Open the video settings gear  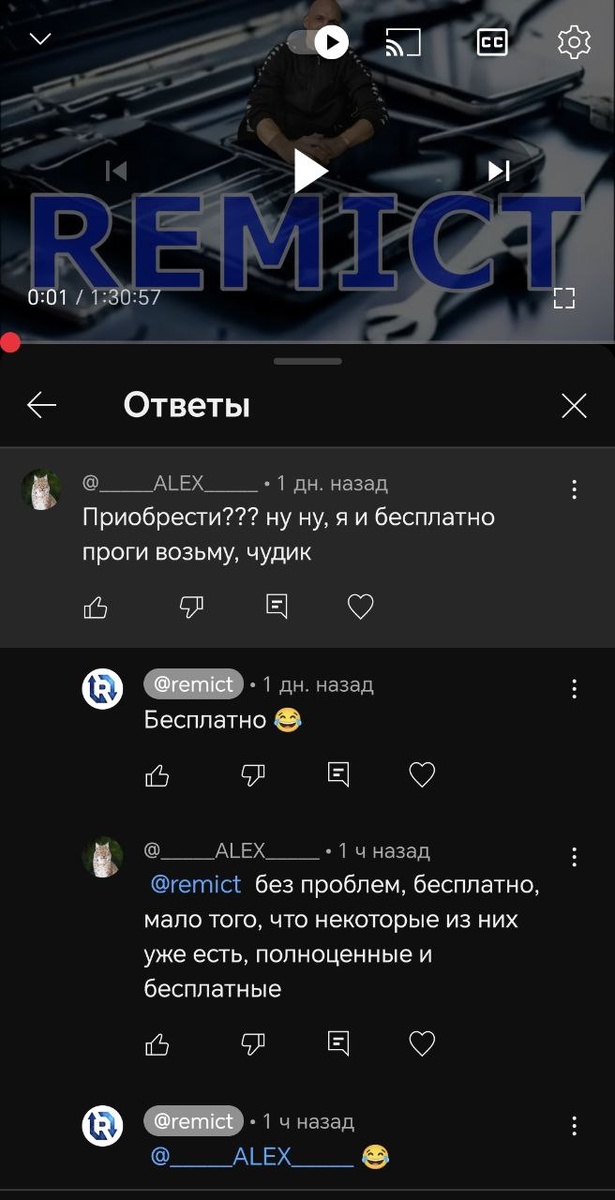point(573,42)
